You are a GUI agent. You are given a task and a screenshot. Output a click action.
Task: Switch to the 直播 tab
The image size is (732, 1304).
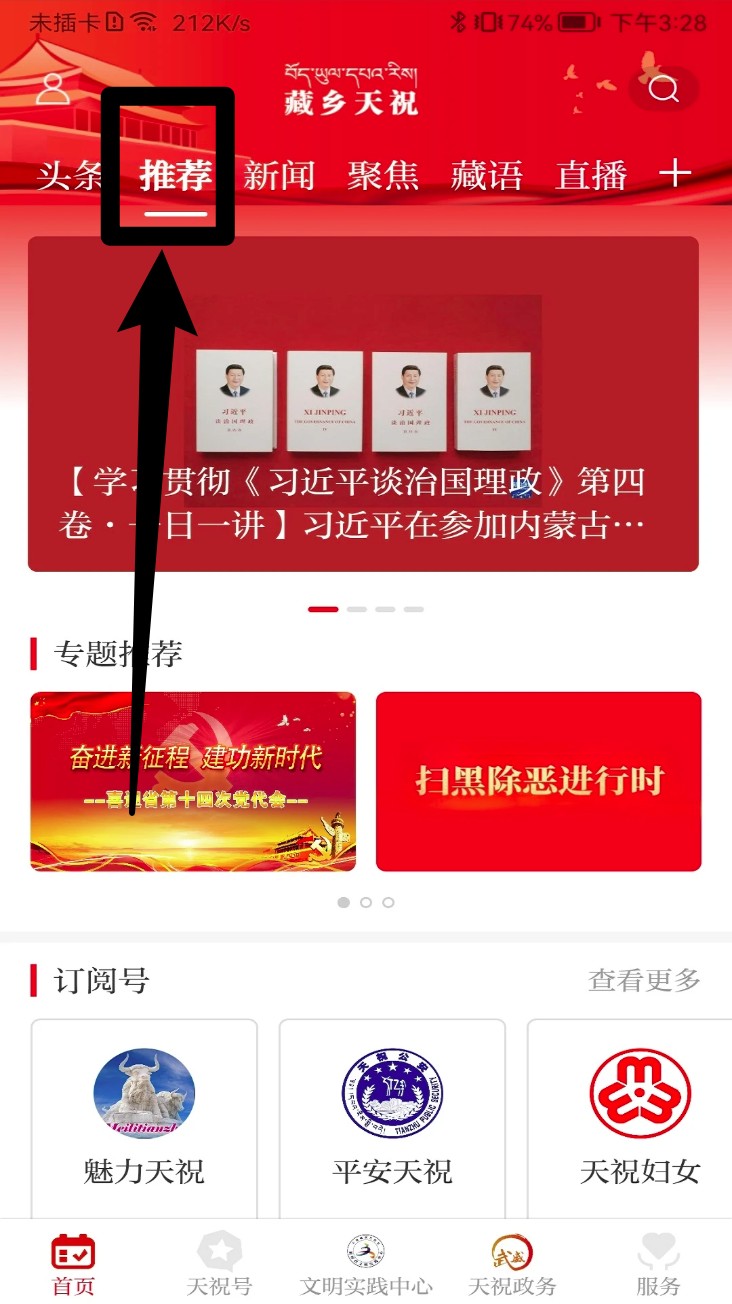coord(591,175)
